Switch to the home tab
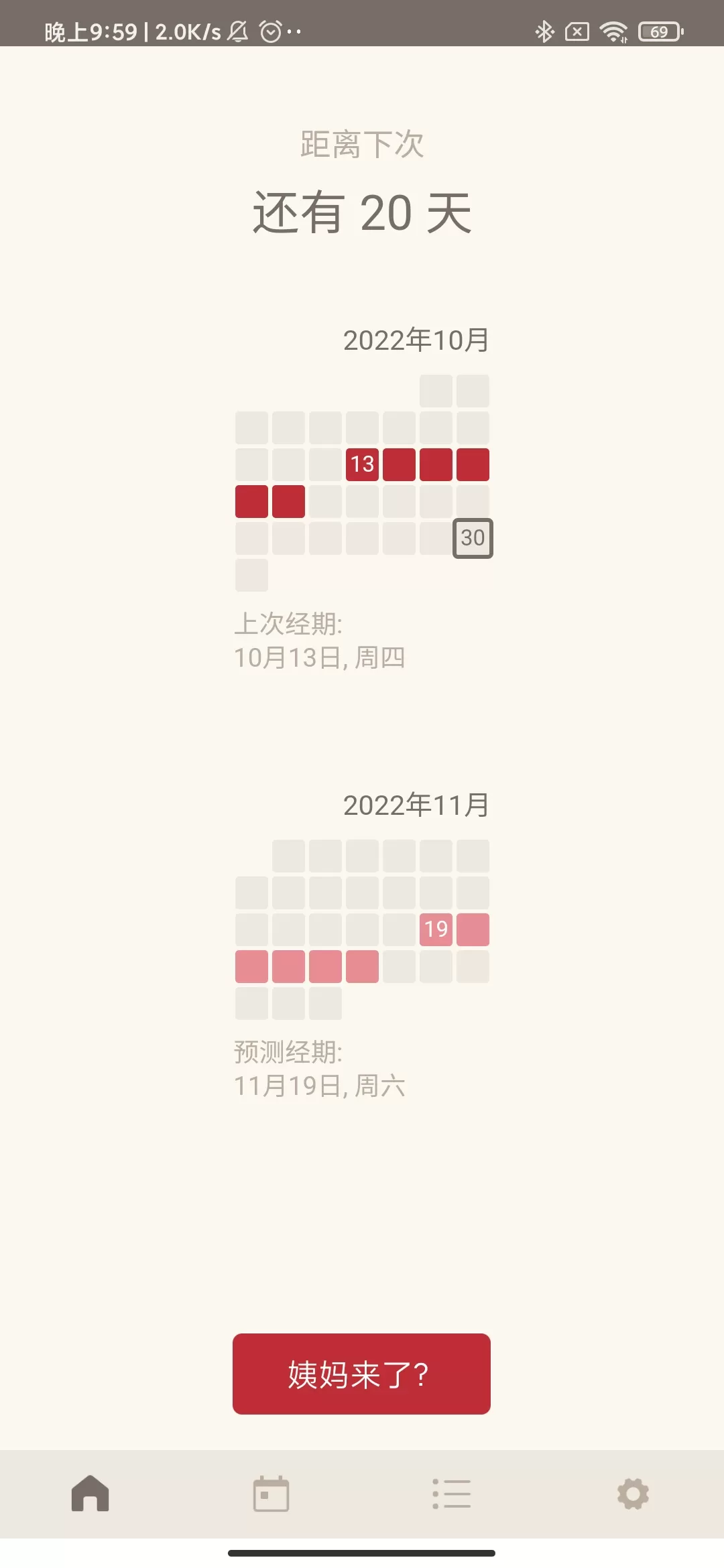724x1568 pixels. point(90,1494)
